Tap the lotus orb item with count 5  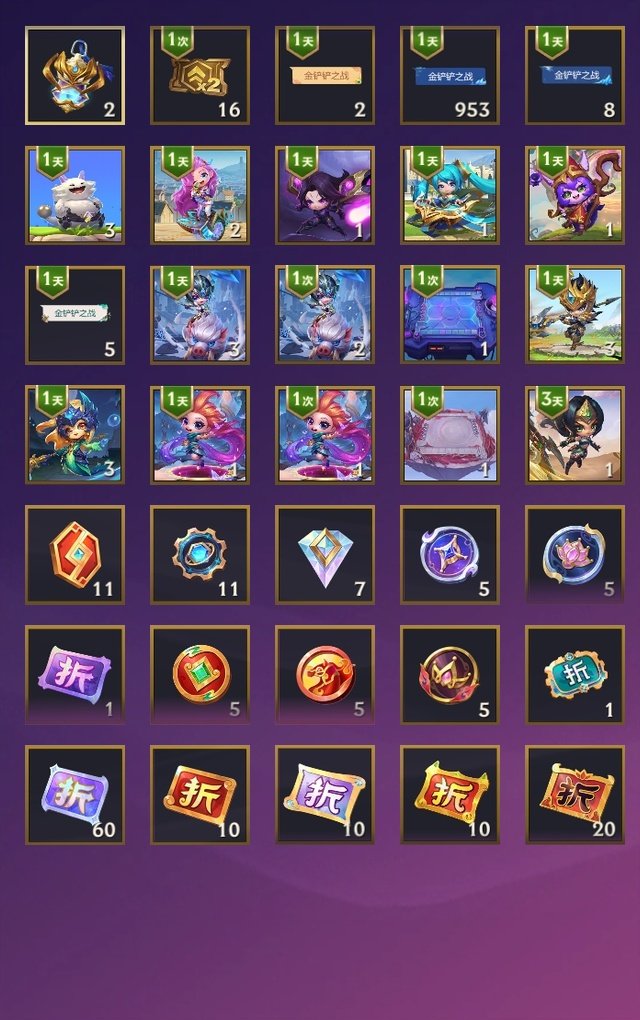(x=575, y=556)
